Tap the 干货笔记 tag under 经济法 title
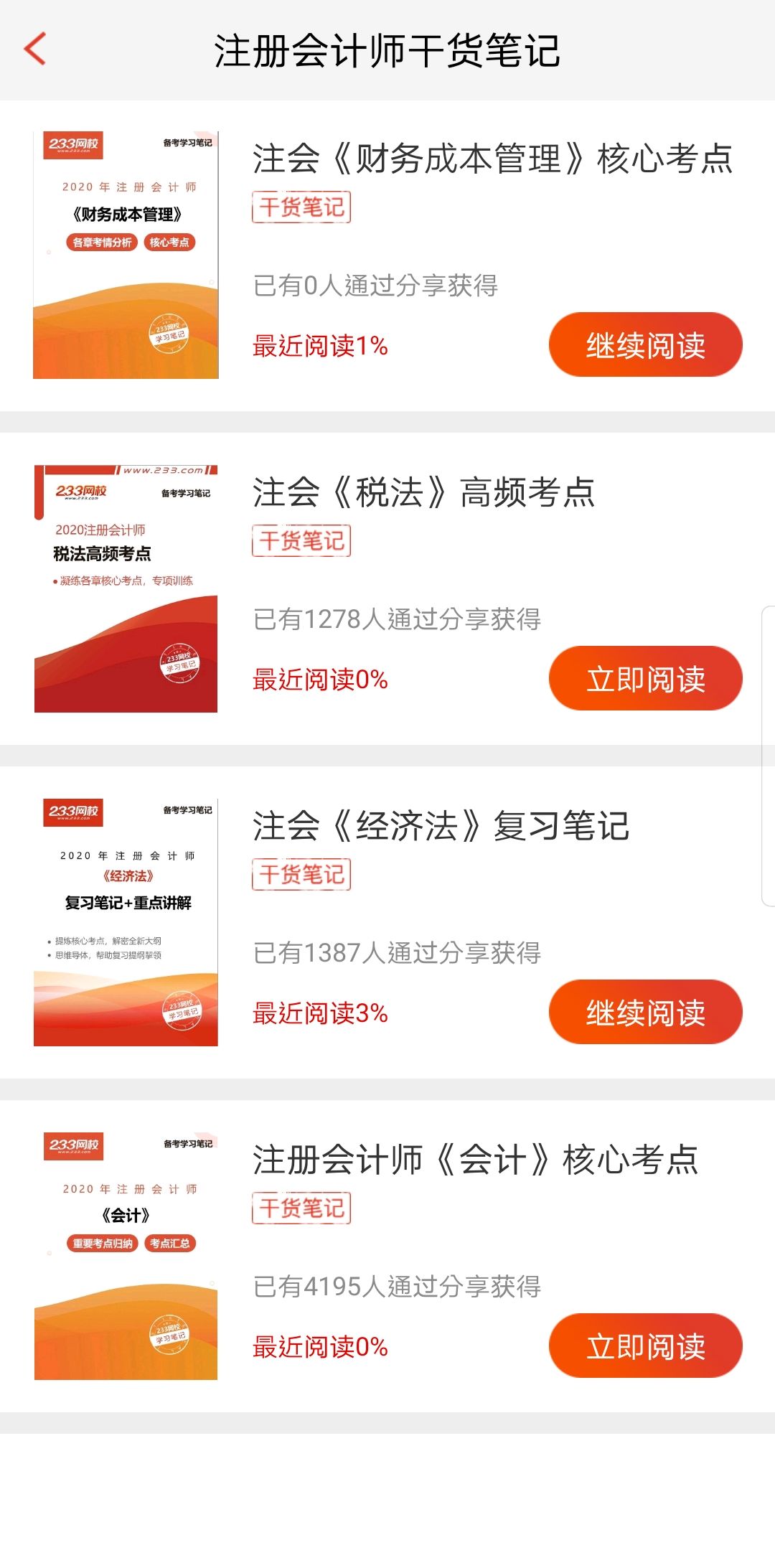The width and height of the screenshot is (775, 1568). coord(302,875)
